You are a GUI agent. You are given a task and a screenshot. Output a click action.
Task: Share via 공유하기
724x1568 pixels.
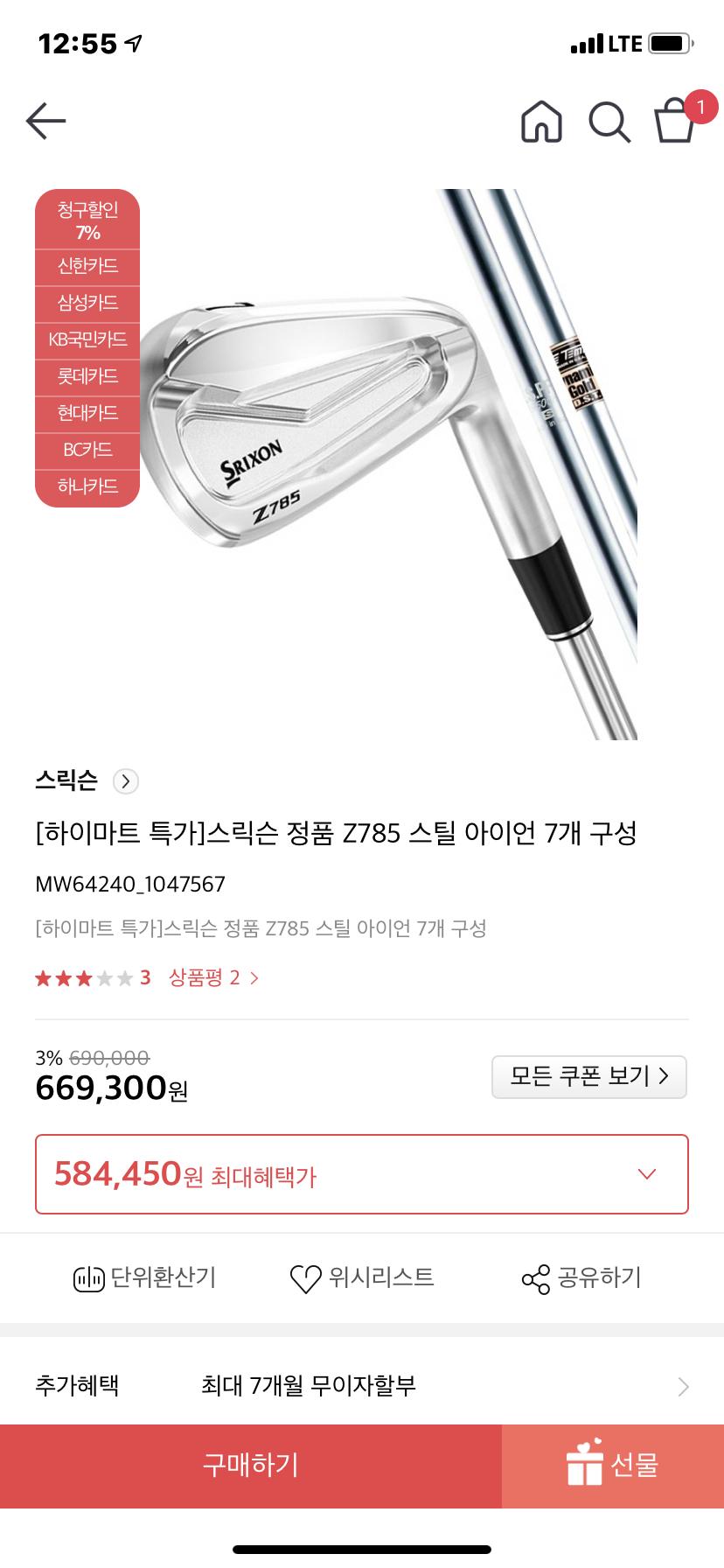[x=581, y=1277]
